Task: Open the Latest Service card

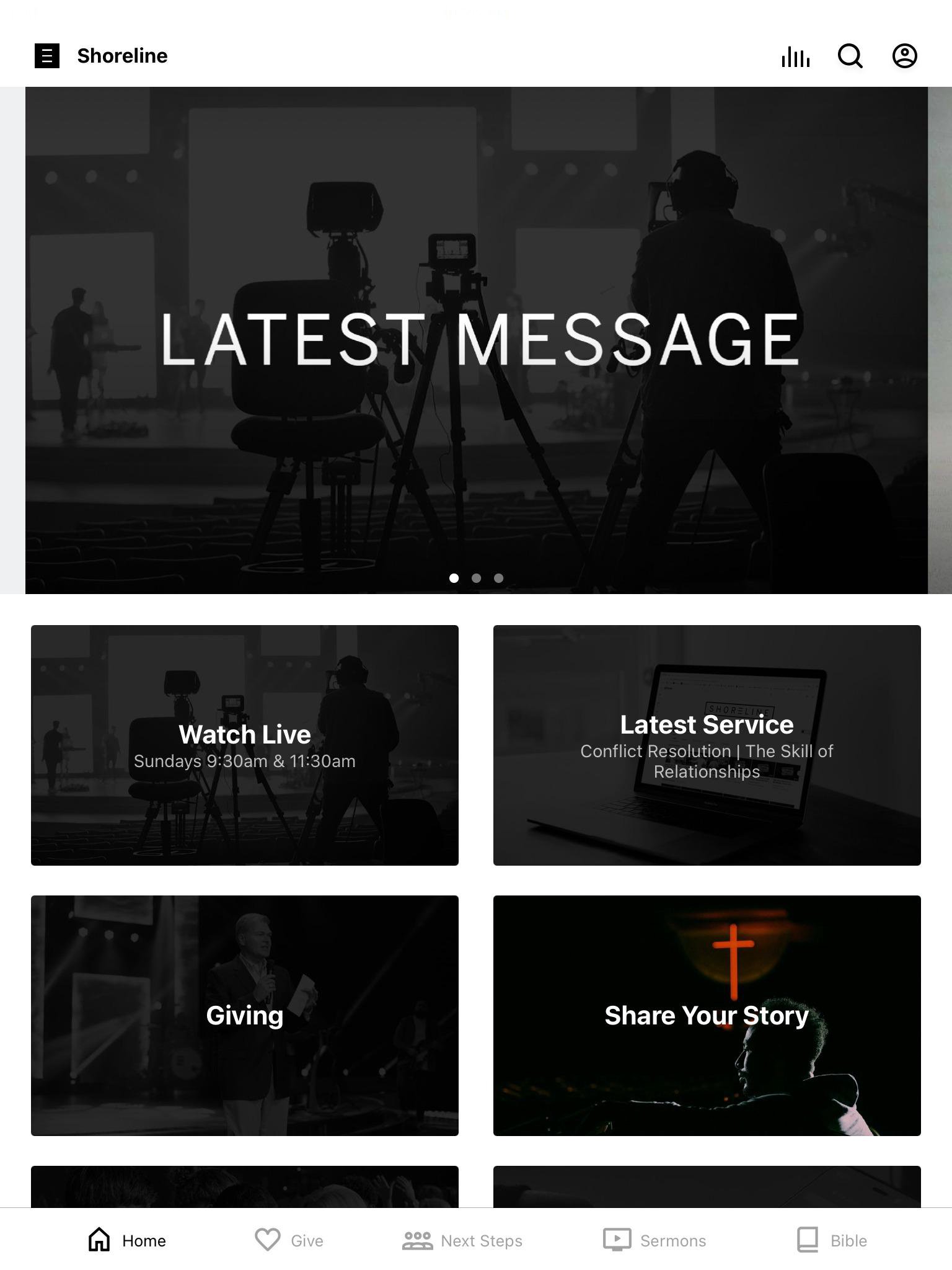Action: [x=707, y=745]
